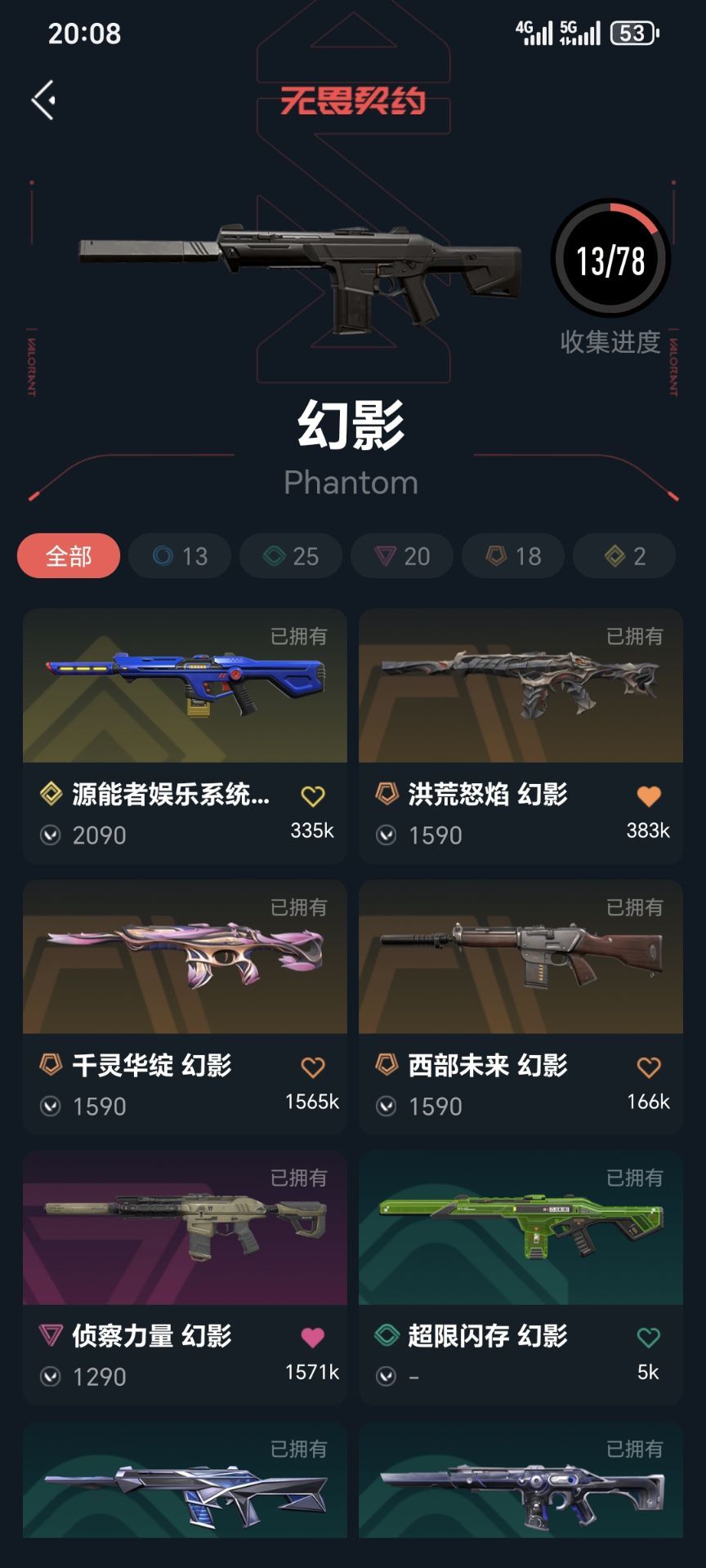Select the orange Exclusive rarity filter showing 18
The width and height of the screenshot is (706, 1568).
[x=512, y=555]
